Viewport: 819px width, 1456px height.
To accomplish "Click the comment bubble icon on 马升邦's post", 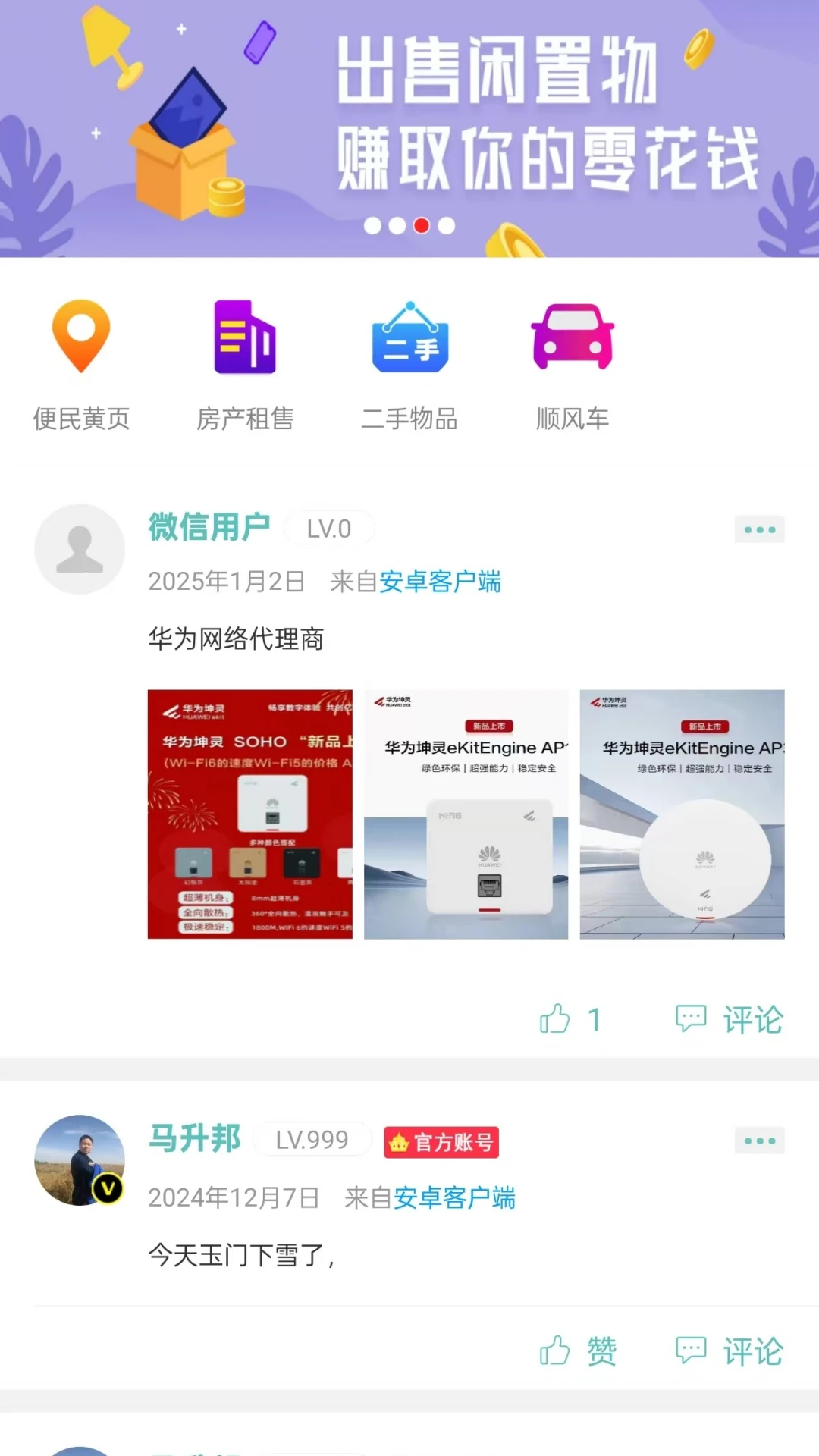I will click(x=690, y=1348).
